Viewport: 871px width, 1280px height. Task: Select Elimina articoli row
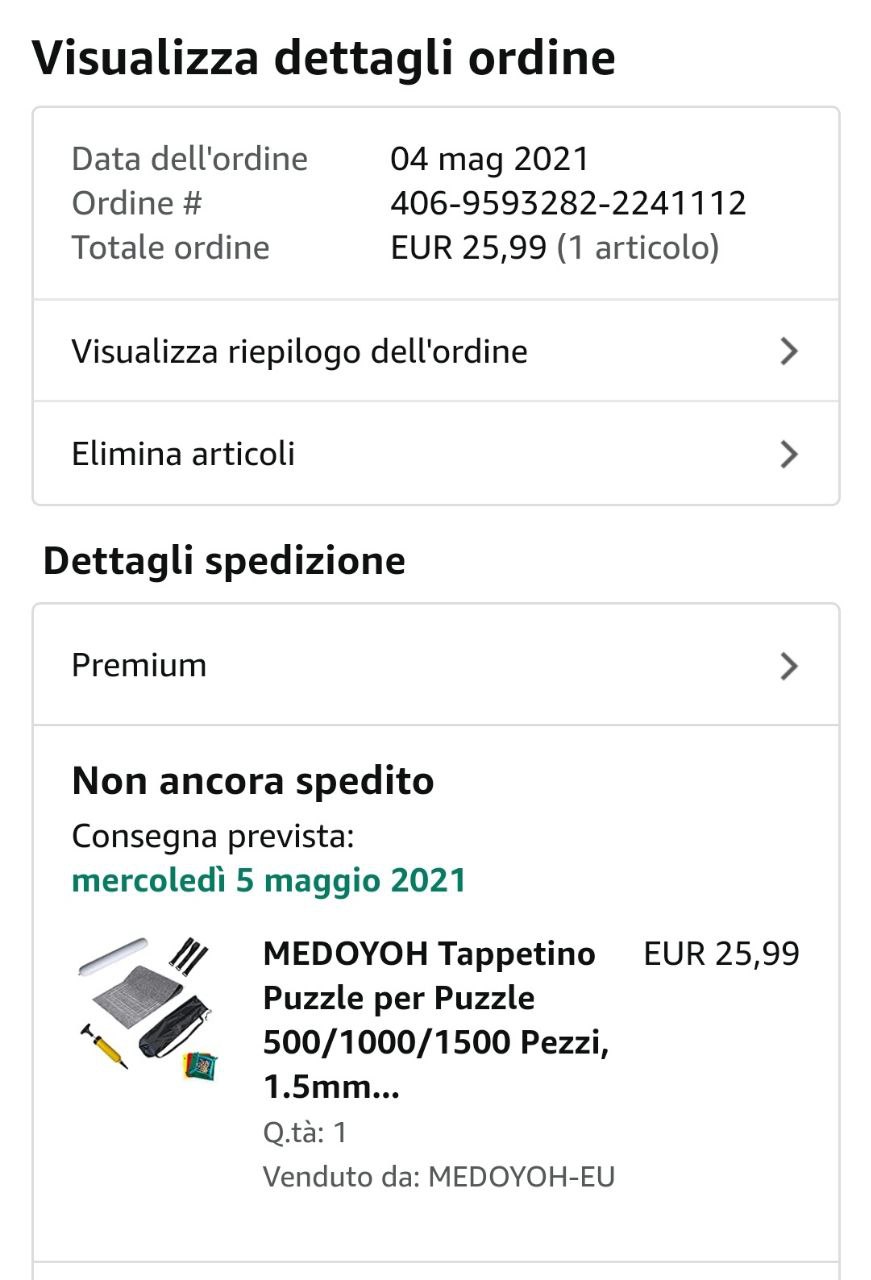pos(435,454)
